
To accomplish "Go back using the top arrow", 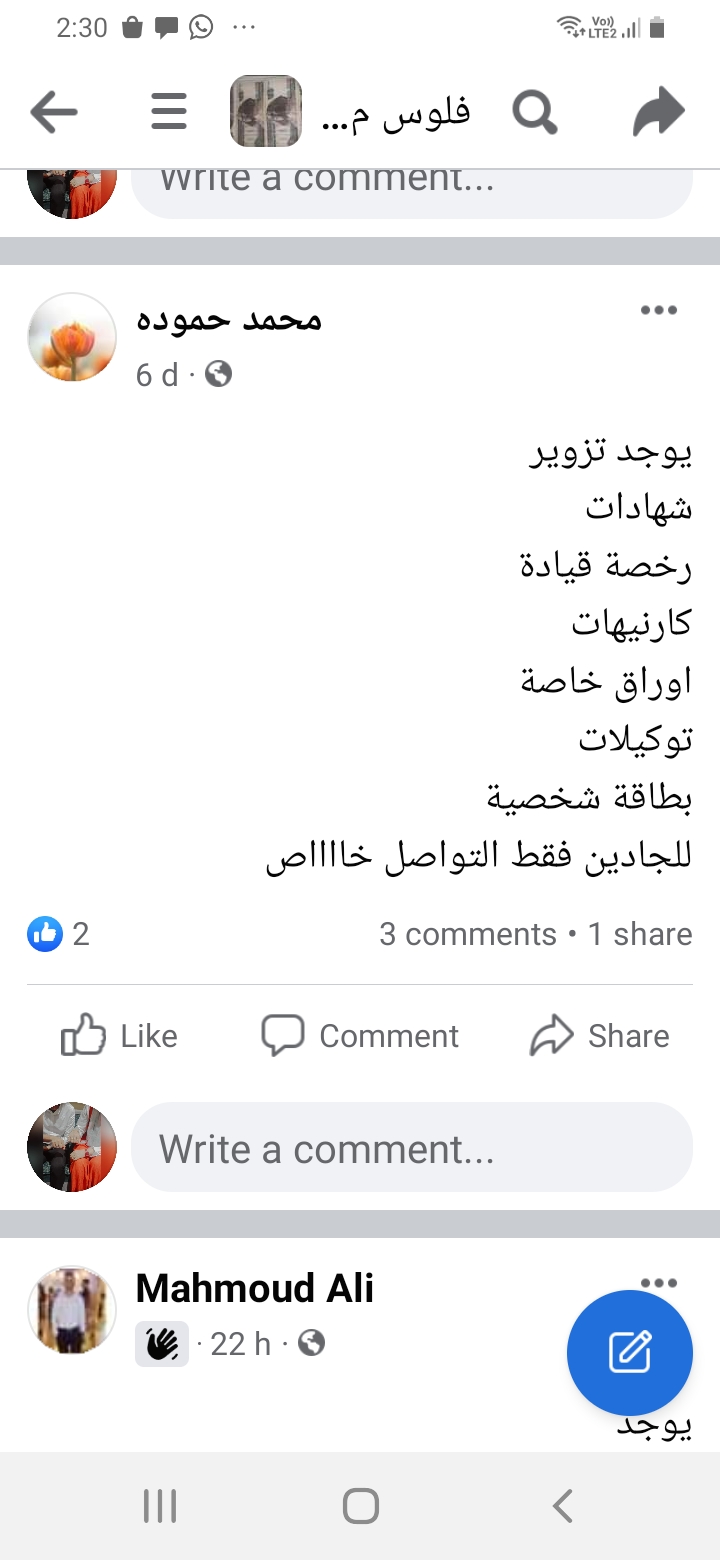I will [x=54, y=112].
